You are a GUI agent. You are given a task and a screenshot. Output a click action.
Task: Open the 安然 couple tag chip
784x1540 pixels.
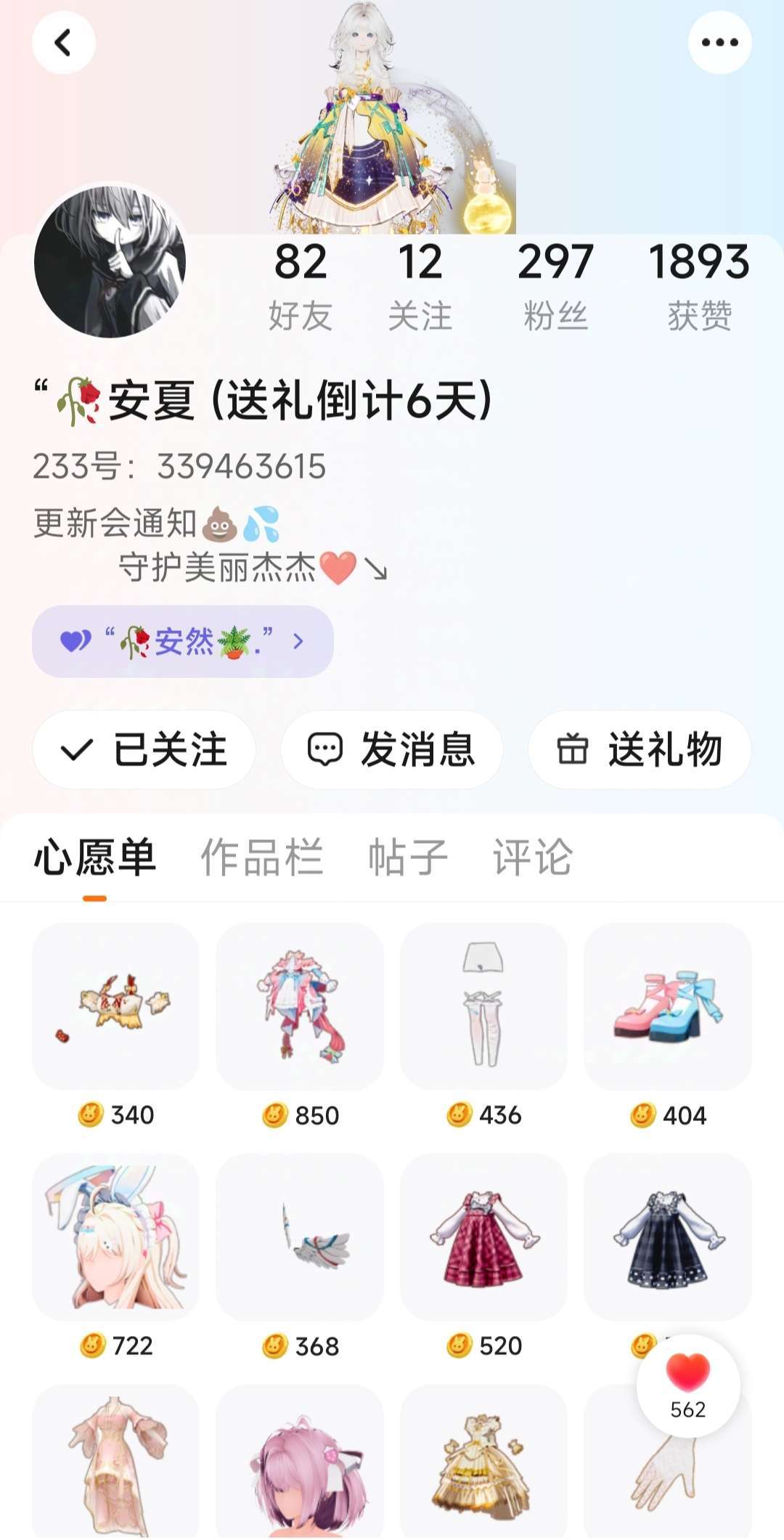click(183, 641)
